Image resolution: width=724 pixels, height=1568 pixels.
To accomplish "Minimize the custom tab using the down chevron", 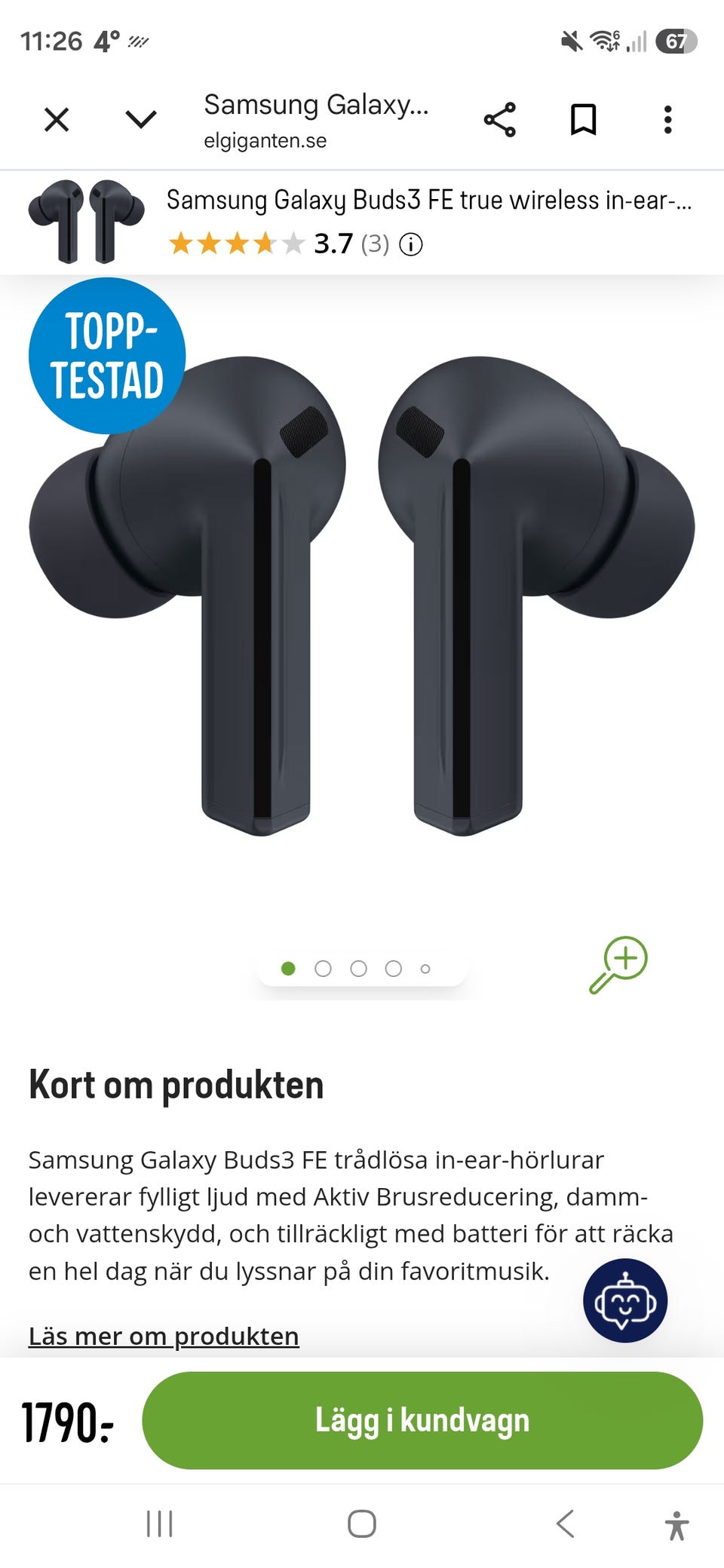I will (141, 119).
